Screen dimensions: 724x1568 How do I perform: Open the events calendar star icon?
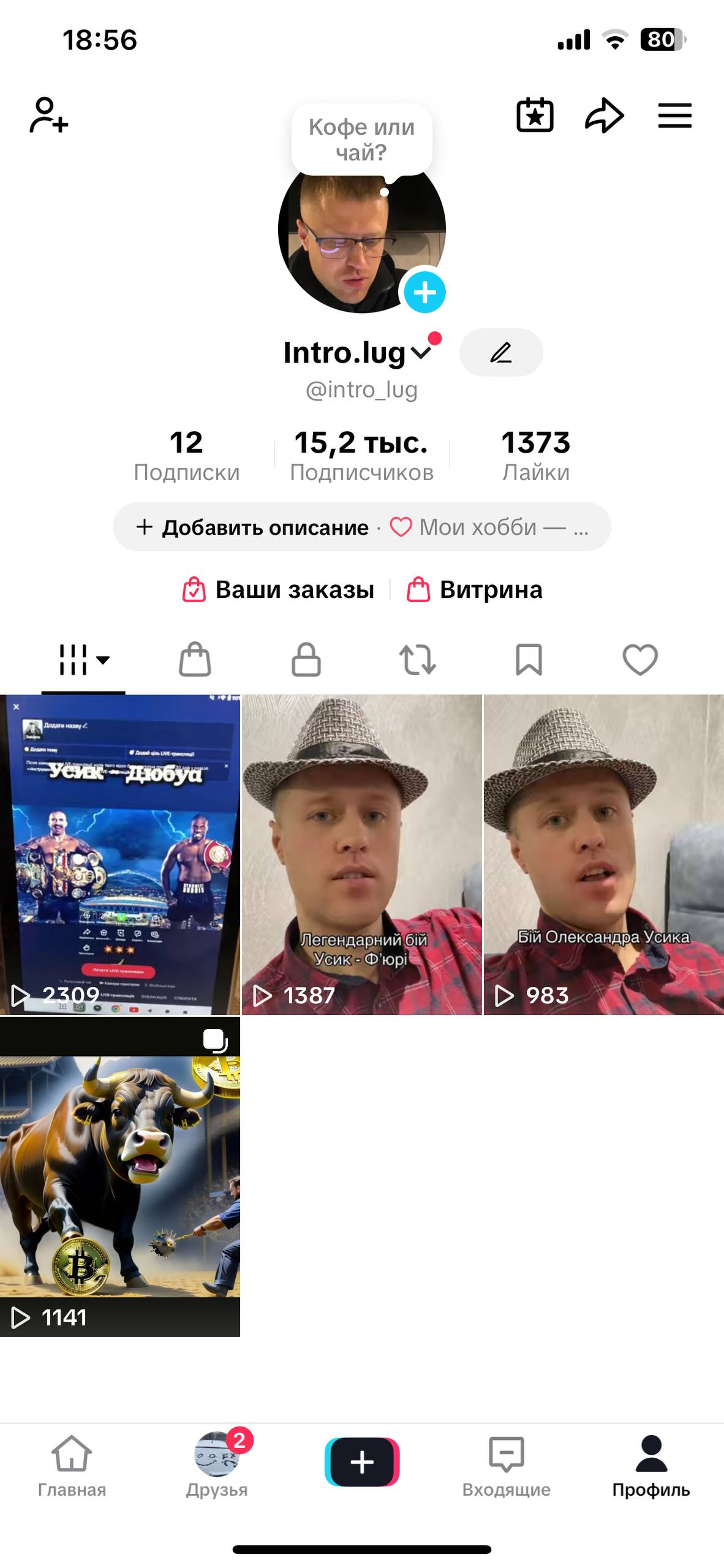click(x=535, y=115)
